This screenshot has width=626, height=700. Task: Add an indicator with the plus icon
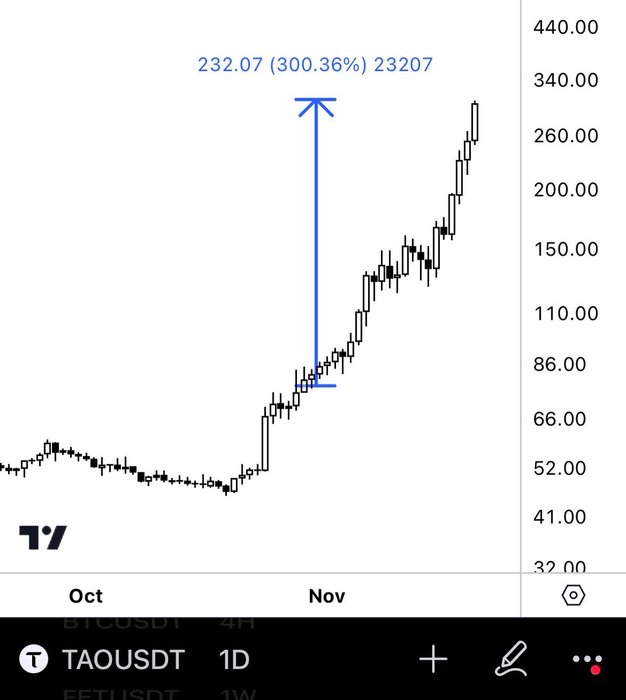[433, 660]
